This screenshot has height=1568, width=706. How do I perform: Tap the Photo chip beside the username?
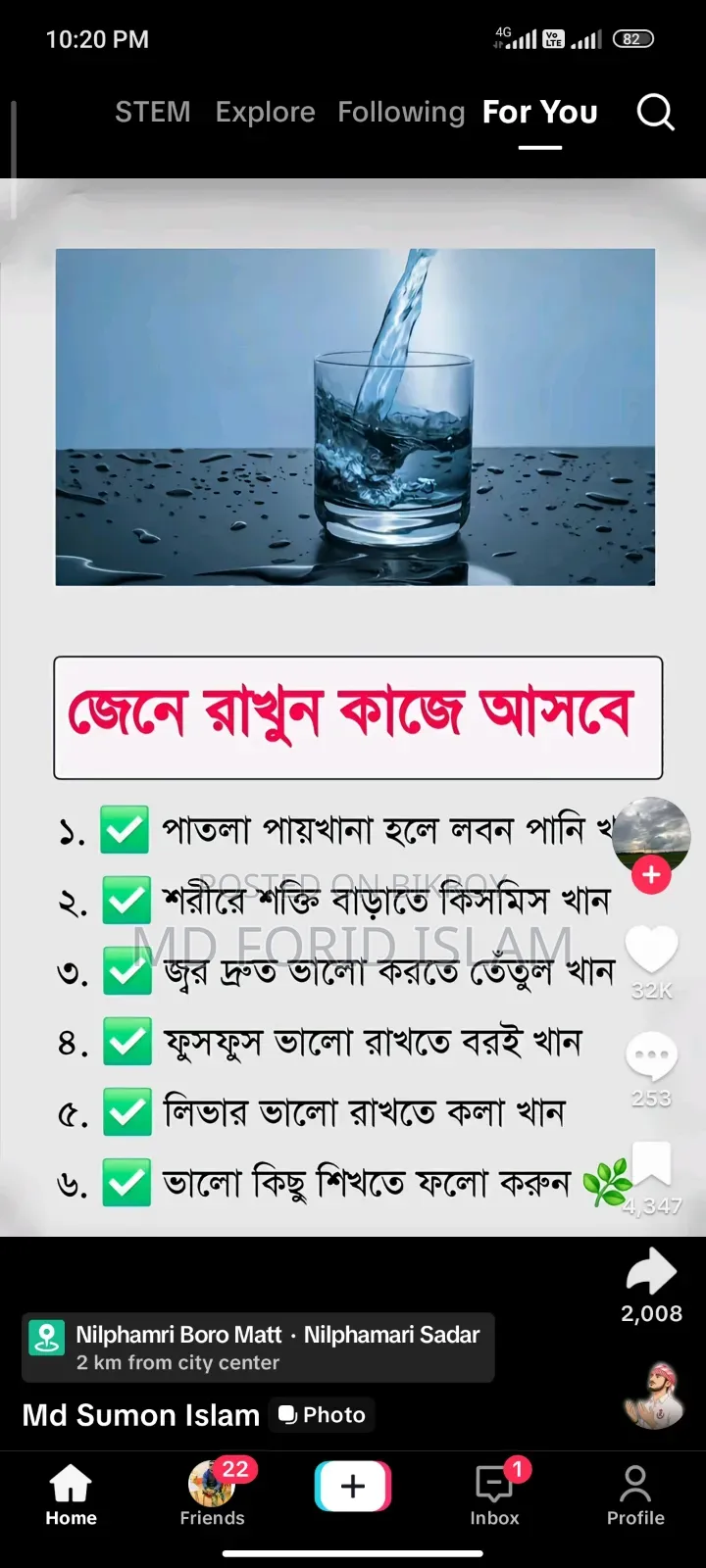[322, 1415]
